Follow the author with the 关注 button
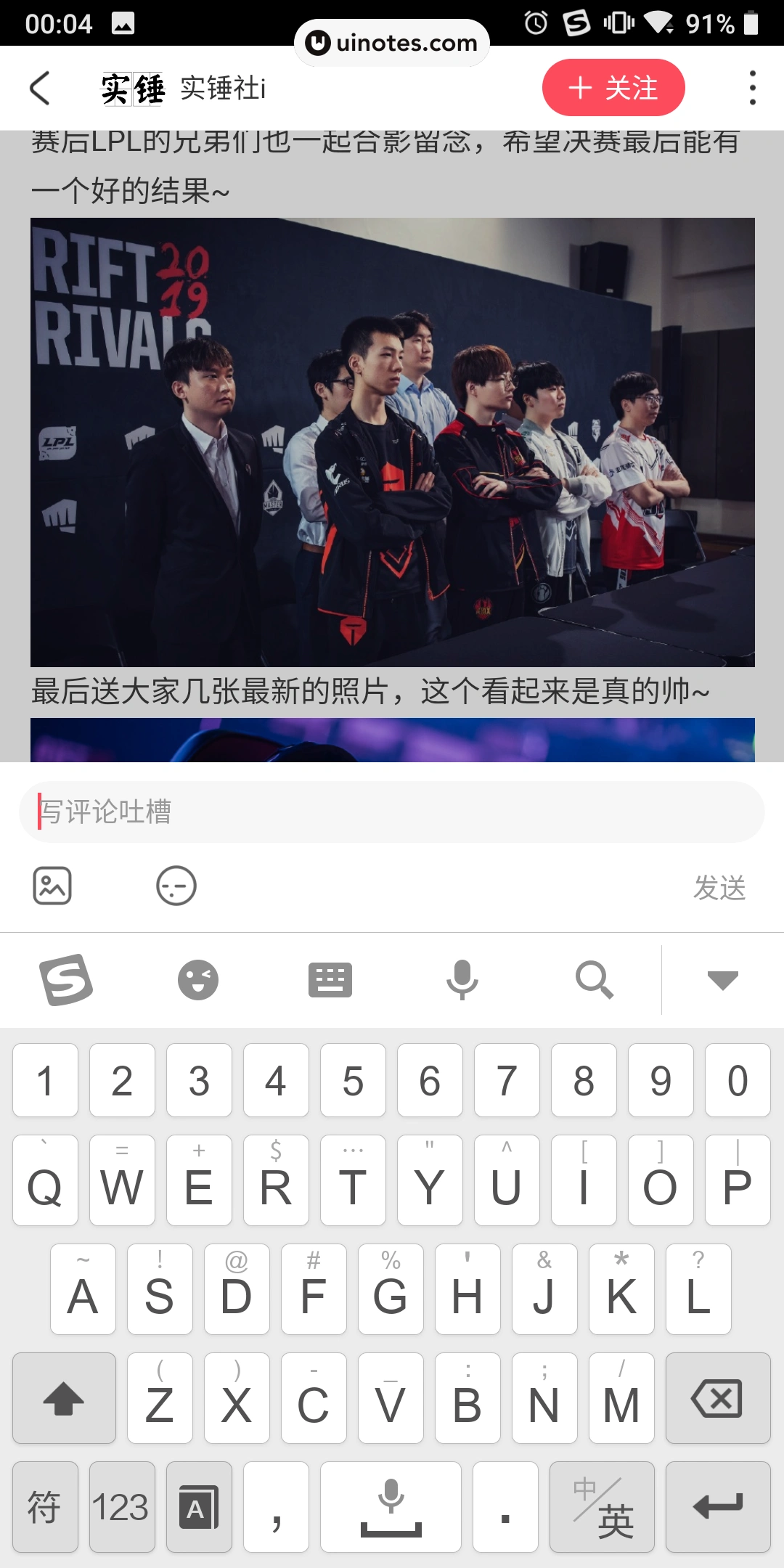This screenshot has width=784, height=1568. click(613, 88)
